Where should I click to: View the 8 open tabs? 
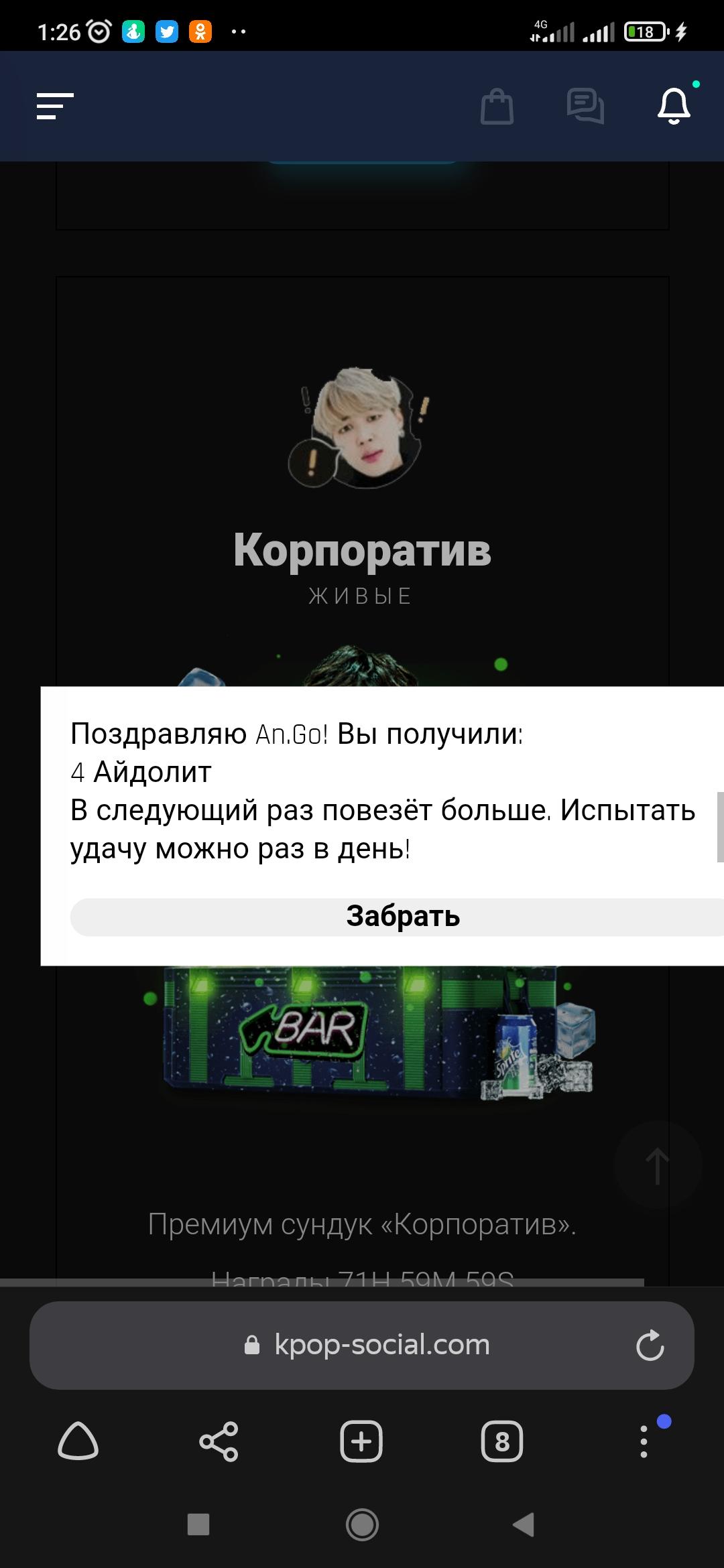502,1441
